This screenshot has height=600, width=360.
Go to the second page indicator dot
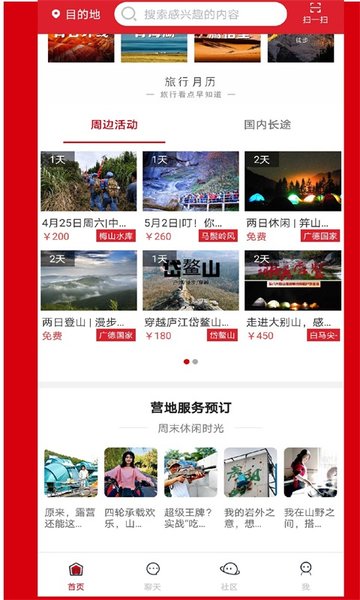click(x=195, y=362)
